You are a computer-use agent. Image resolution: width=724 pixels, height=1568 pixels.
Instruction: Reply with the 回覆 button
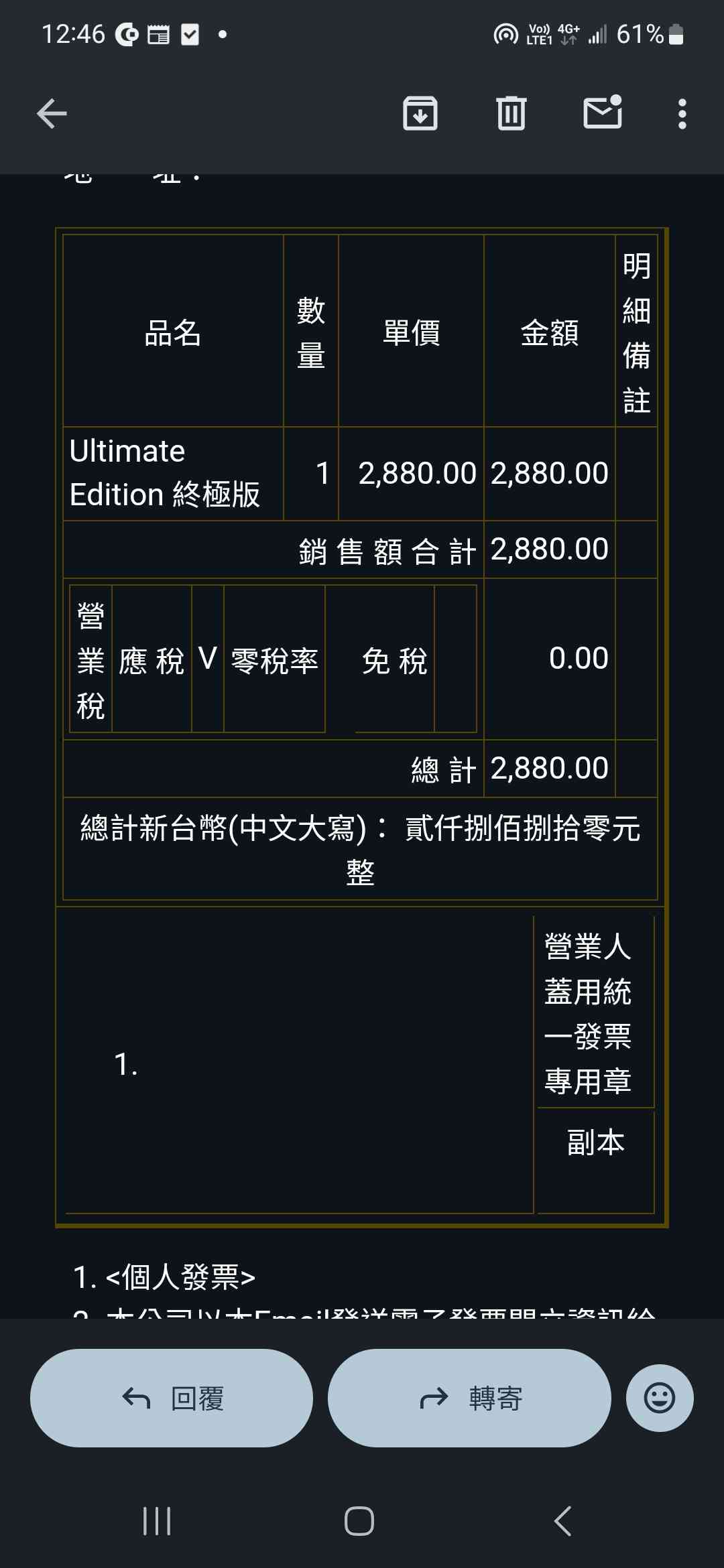click(x=172, y=1398)
